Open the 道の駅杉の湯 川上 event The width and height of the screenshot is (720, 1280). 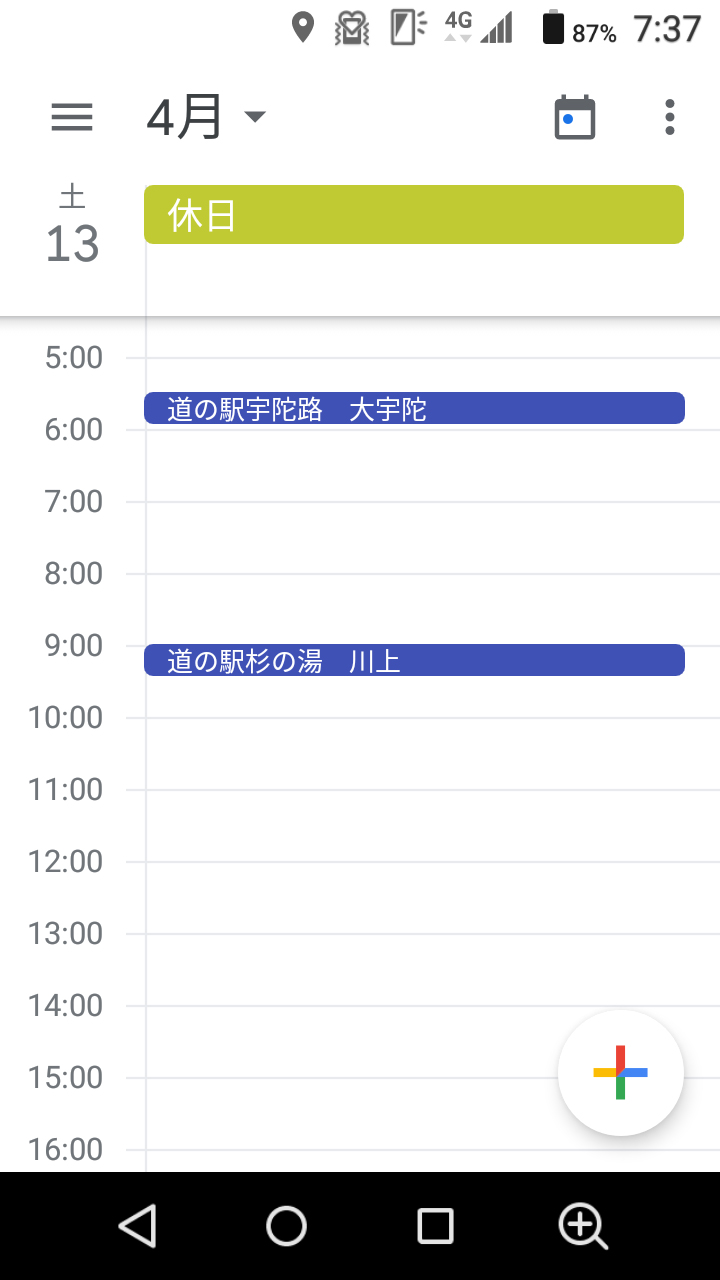pyautogui.click(x=414, y=660)
